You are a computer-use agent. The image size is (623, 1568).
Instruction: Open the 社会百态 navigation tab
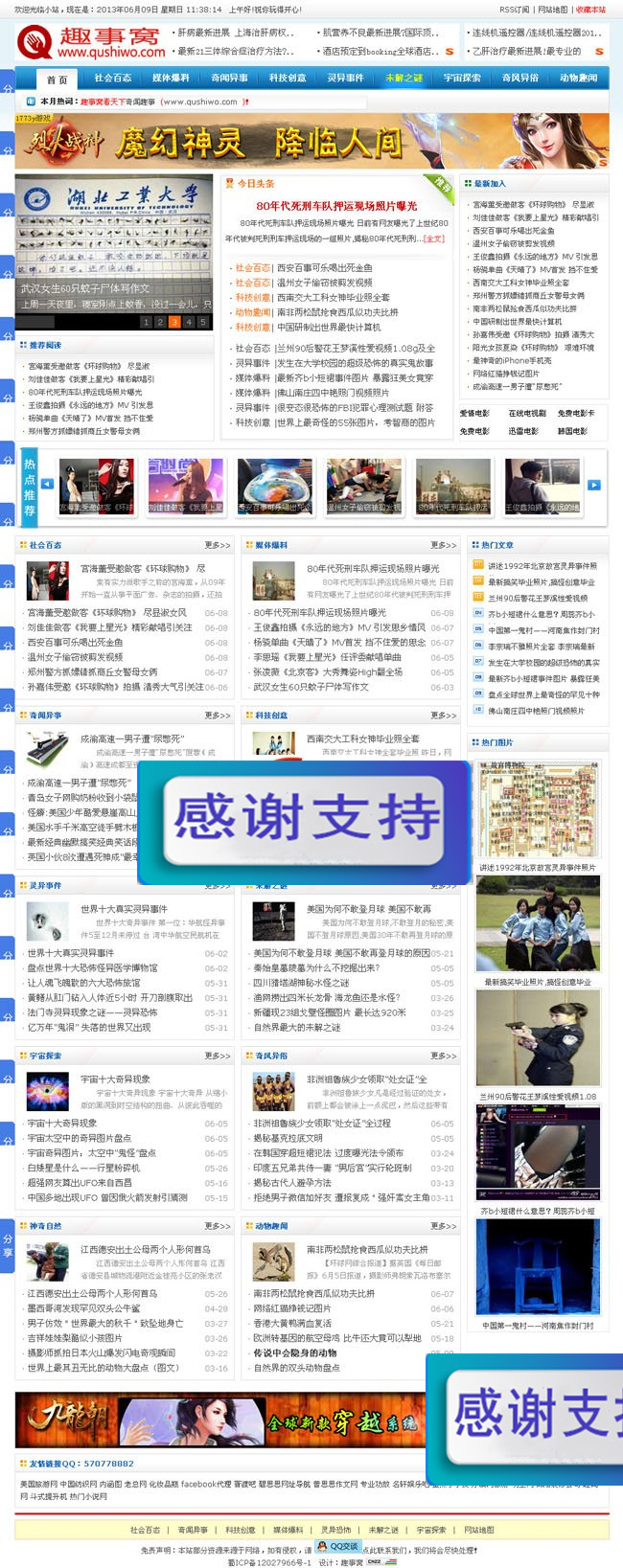pyautogui.click(x=113, y=79)
